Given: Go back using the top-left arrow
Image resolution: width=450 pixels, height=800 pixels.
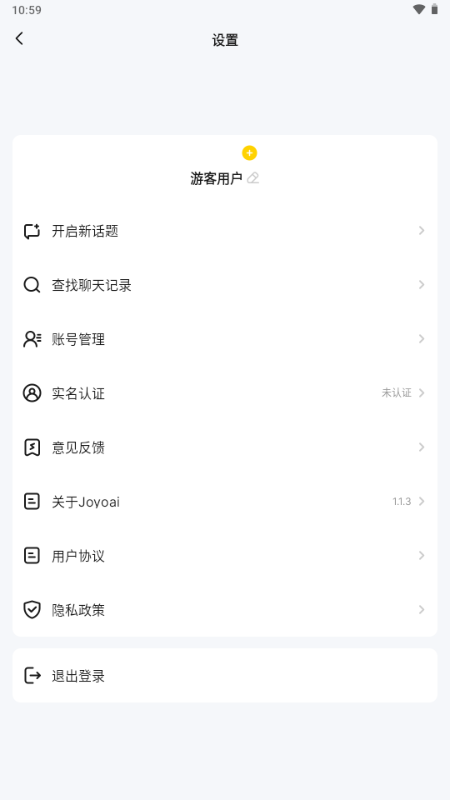Looking at the screenshot, I should click(x=19, y=38).
